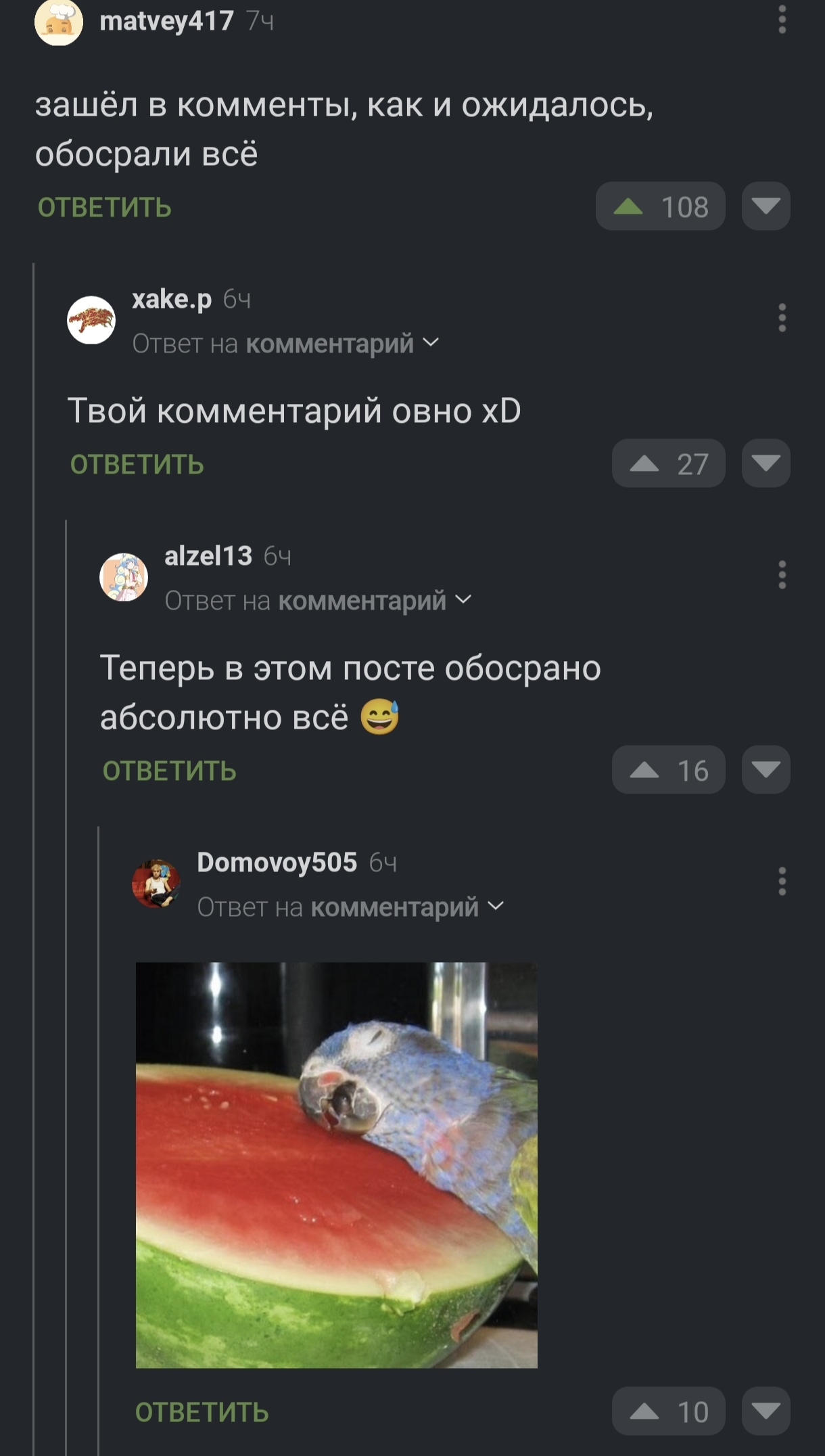Image resolution: width=825 pixels, height=1456 pixels.
Task: Reply to matvey417's comment
Action: point(105,208)
